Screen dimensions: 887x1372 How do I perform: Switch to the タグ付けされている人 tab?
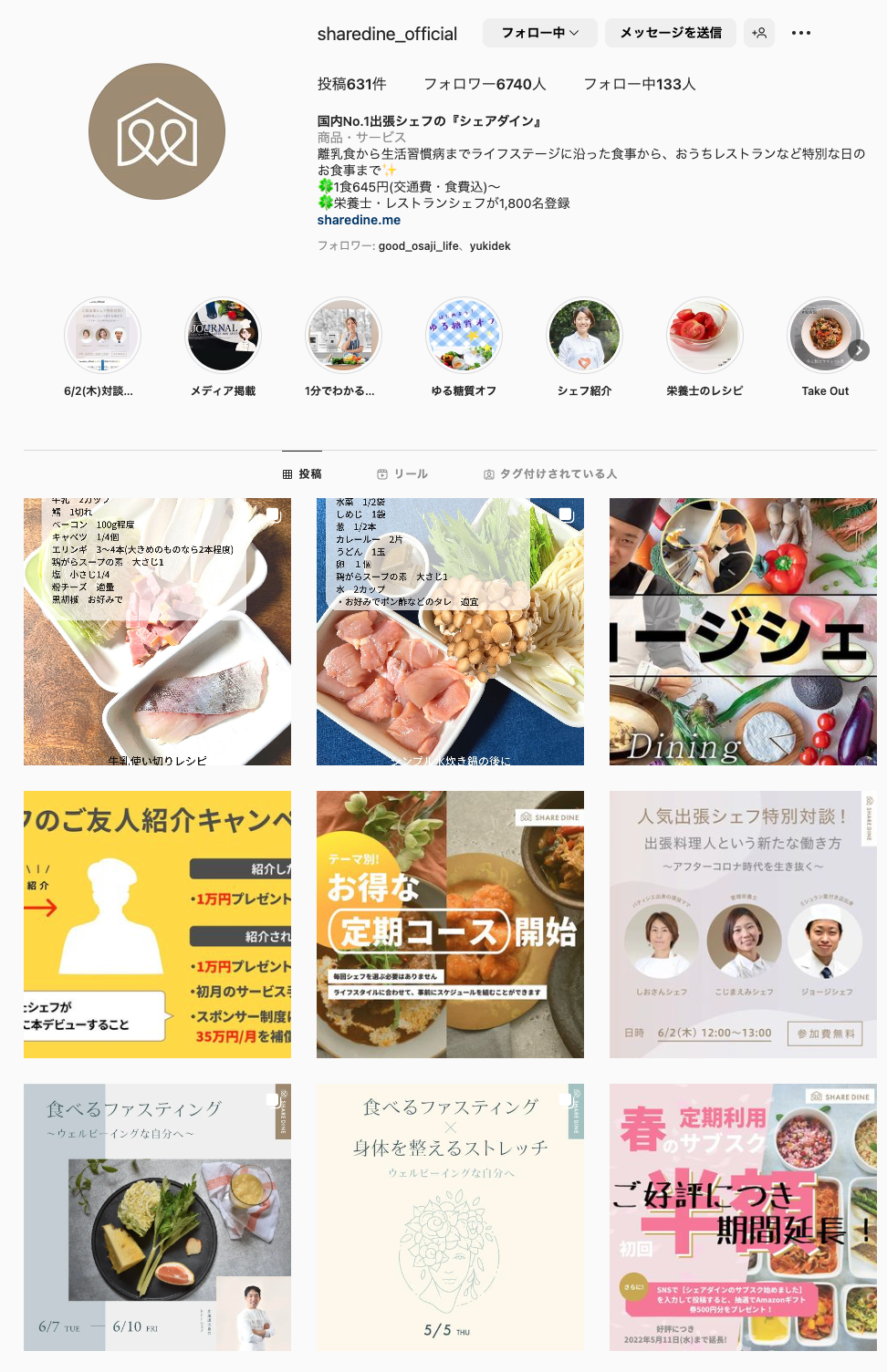[x=550, y=474]
